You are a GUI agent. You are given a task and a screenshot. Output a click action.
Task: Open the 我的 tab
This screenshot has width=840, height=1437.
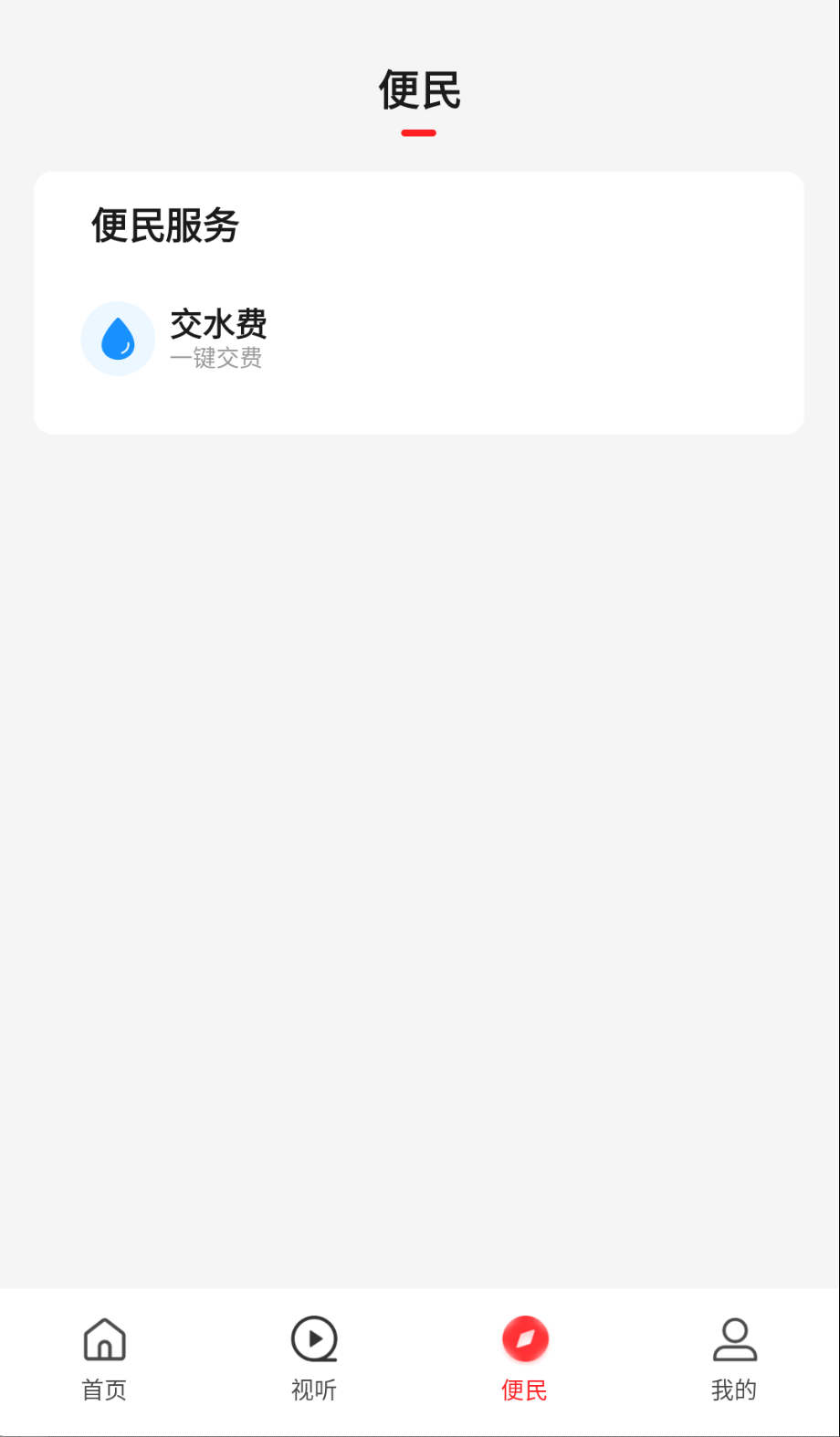734,1360
